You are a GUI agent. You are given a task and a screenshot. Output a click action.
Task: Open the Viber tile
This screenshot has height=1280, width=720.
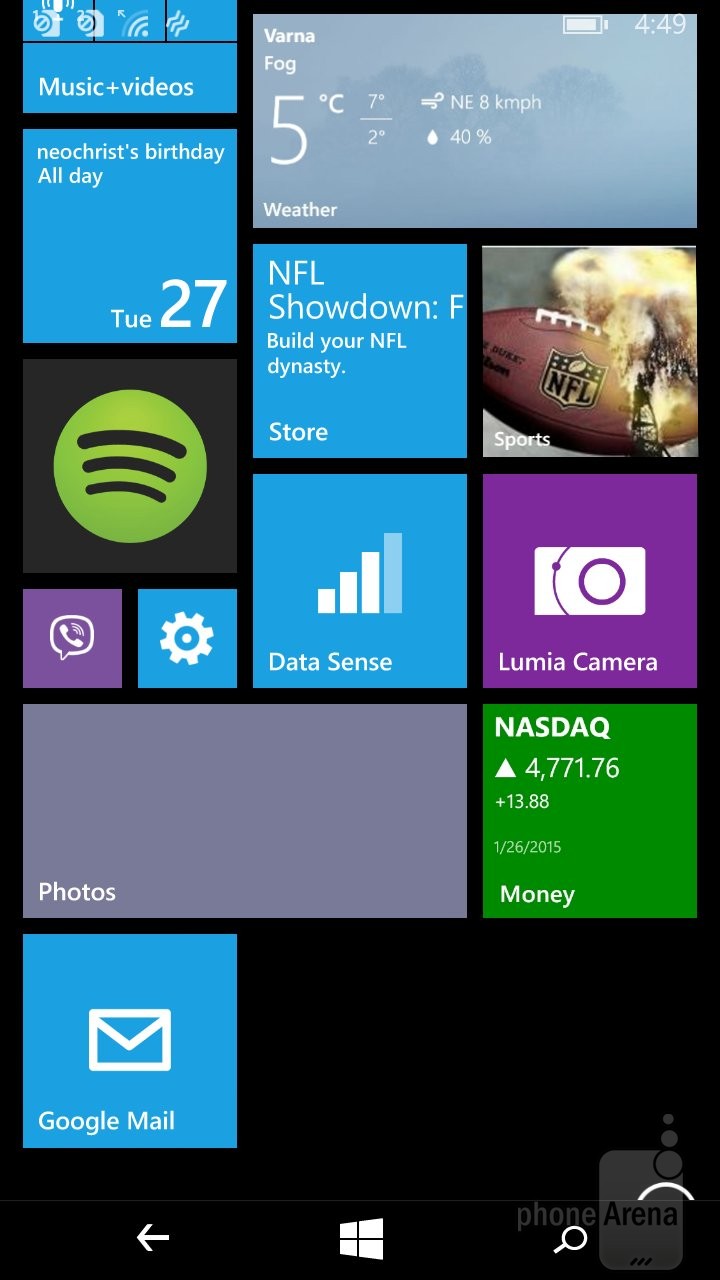[72, 638]
